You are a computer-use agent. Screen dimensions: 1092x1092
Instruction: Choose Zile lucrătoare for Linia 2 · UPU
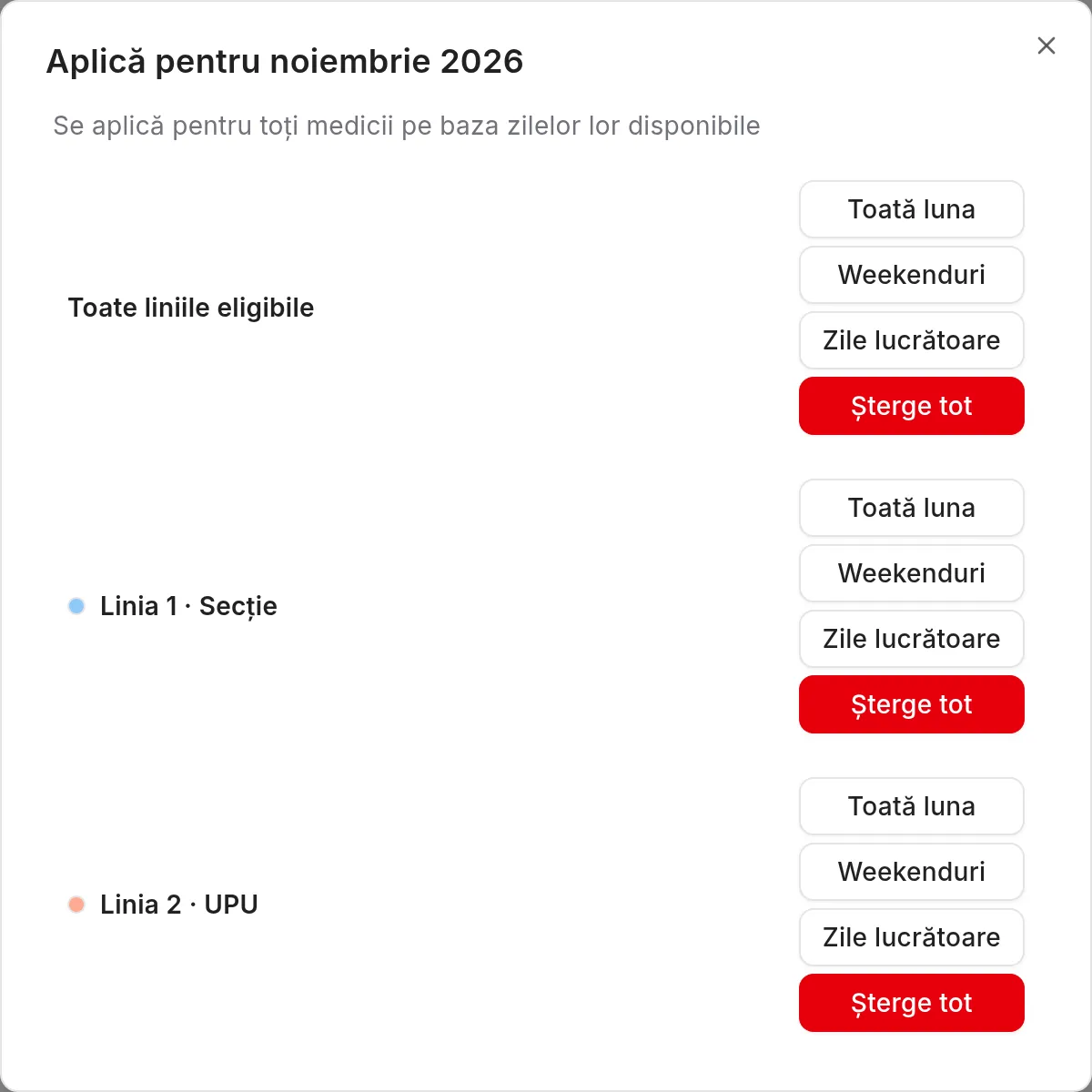(x=912, y=937)
